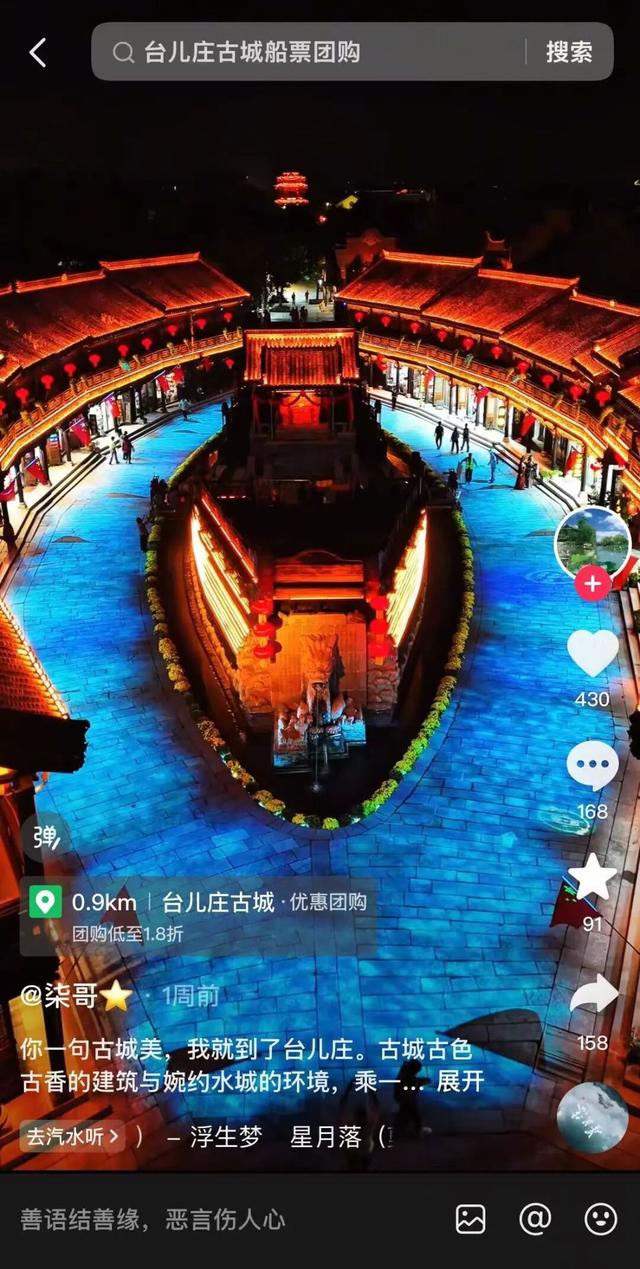Image resolution: width=640 pixels, height=1269 pixels.
Task: Open the emoji picker
Action: (x=600, y=1219)
